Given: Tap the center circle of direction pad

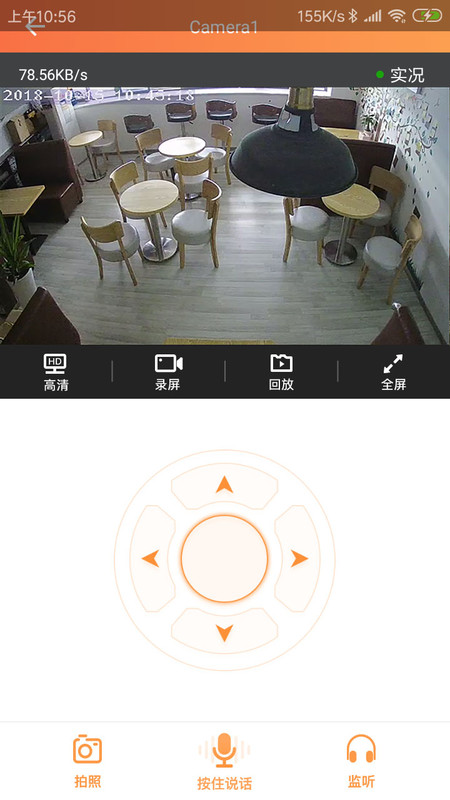Looking at the screenshot, I should click(224, 559).
